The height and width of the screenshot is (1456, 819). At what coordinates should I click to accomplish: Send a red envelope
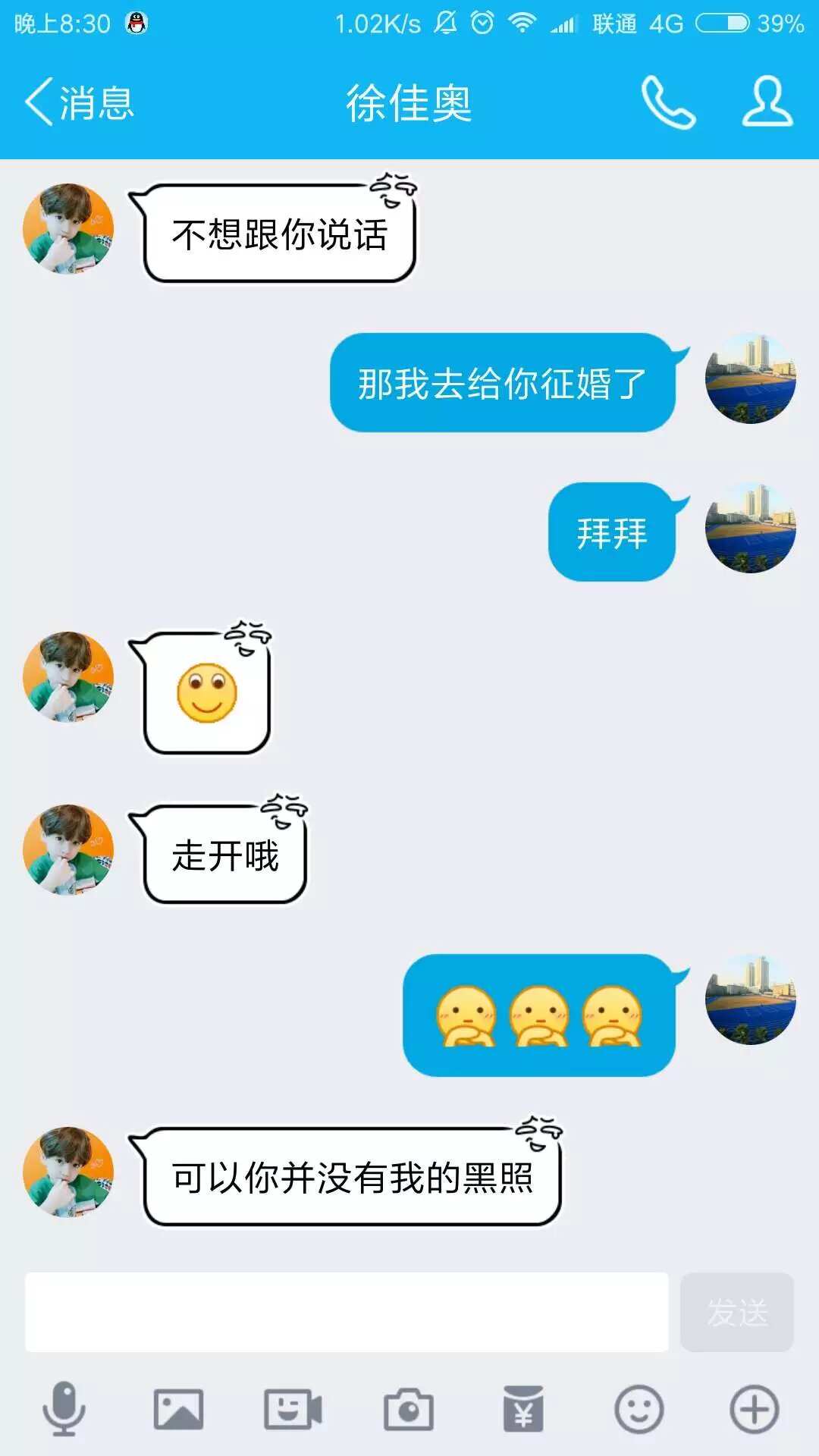coord(524,1410)
